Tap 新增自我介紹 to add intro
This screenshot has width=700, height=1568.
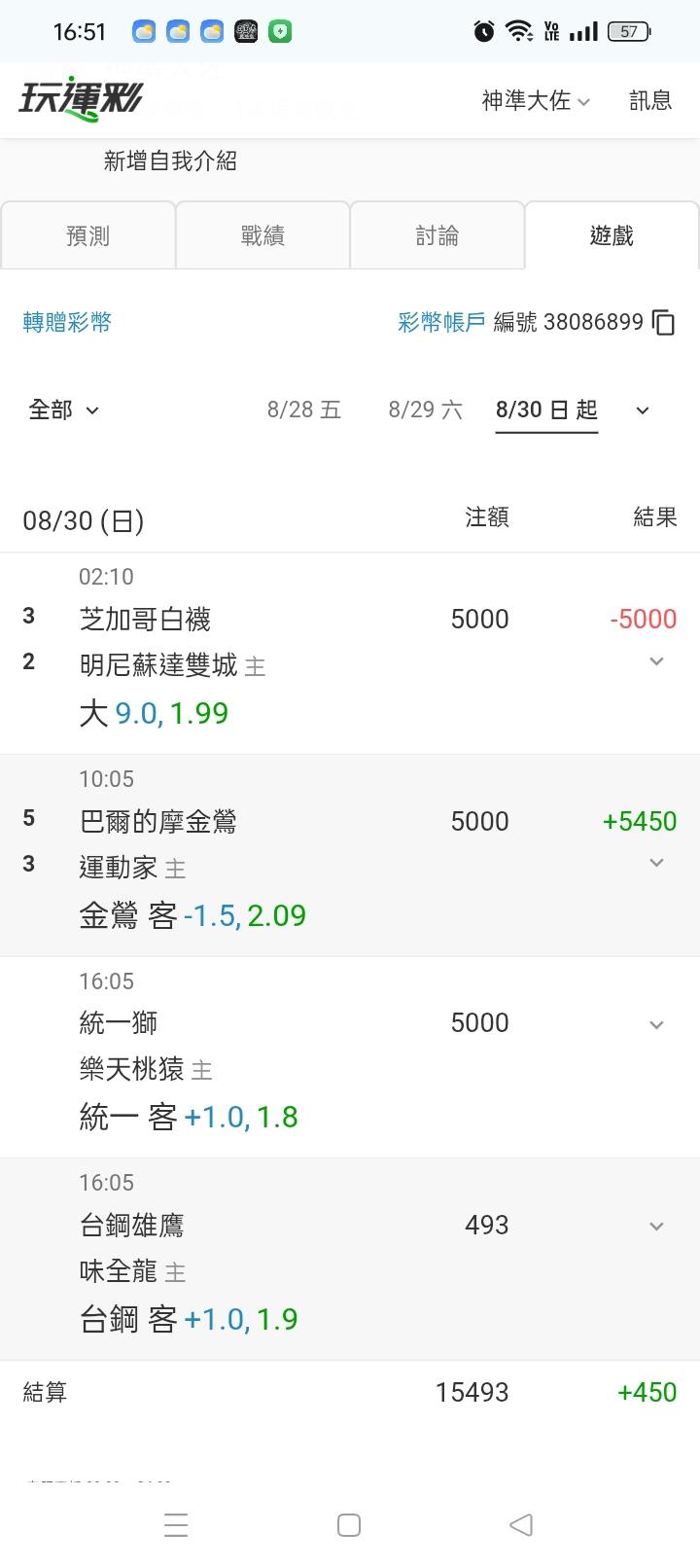170,160
